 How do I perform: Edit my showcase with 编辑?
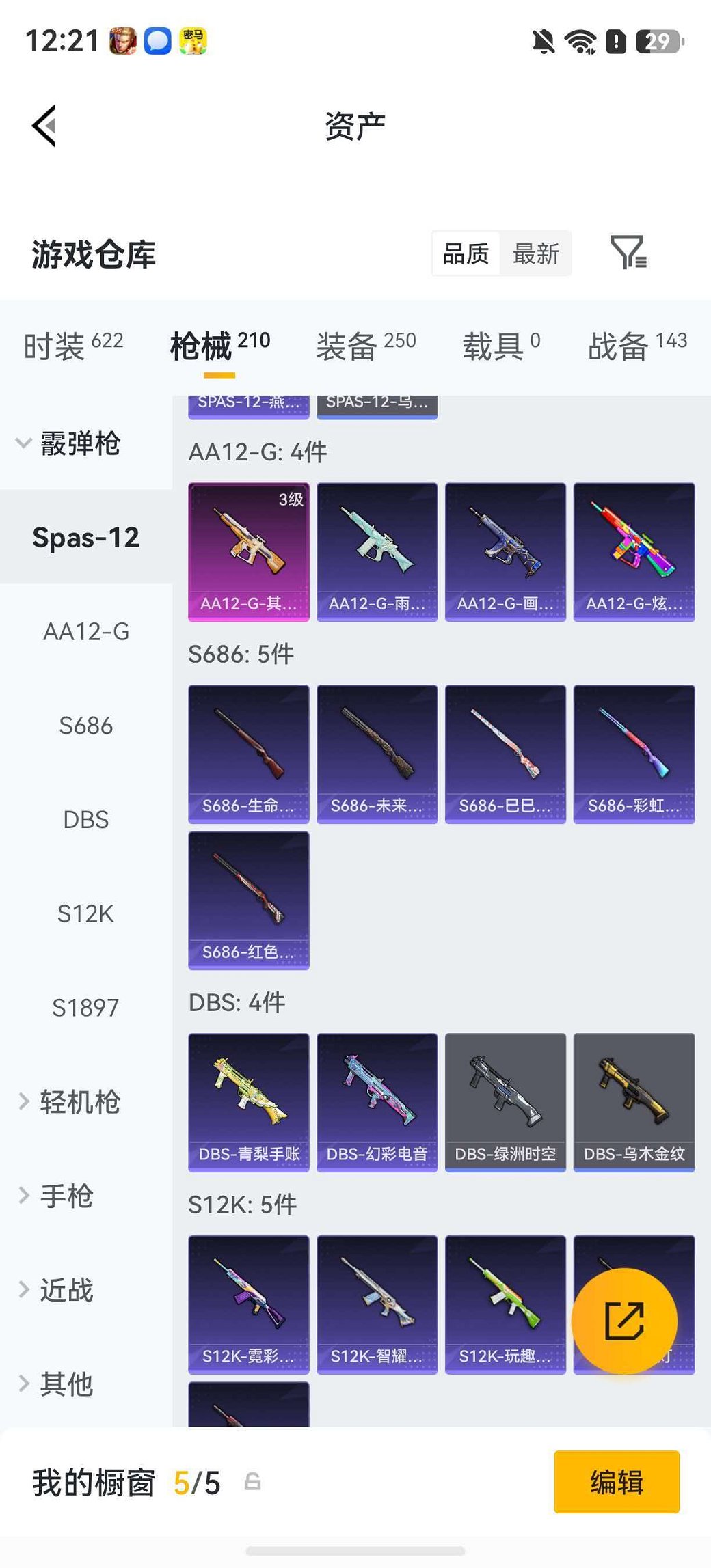pos(617,1483)
